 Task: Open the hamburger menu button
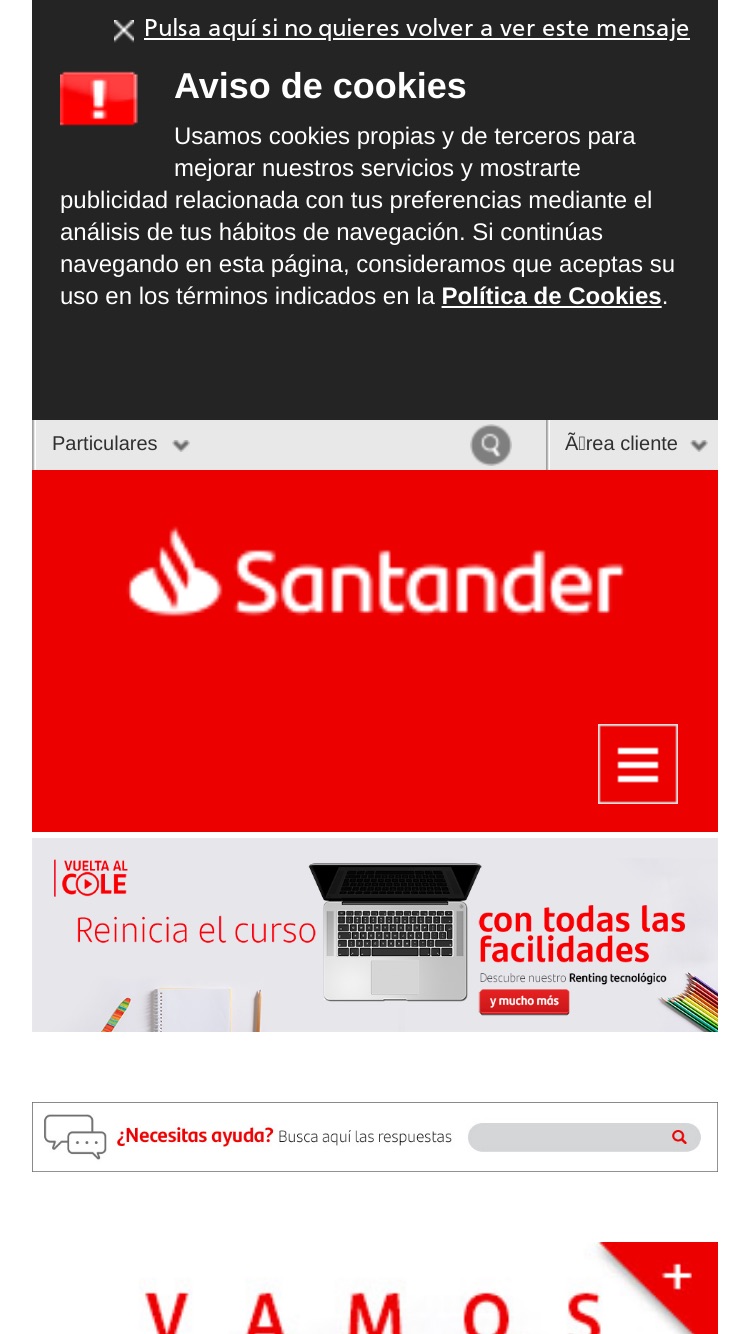coord(638,764)
